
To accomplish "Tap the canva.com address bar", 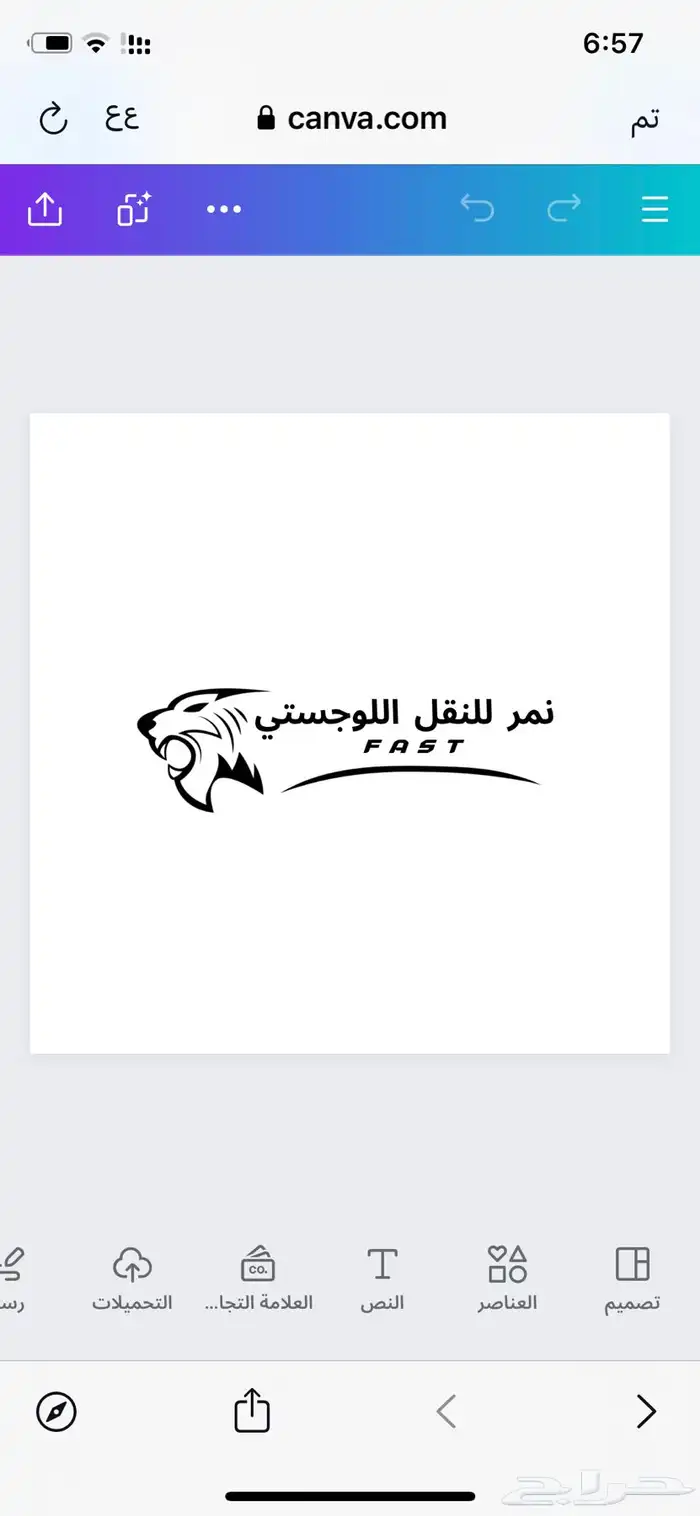I will click(352, 119).
